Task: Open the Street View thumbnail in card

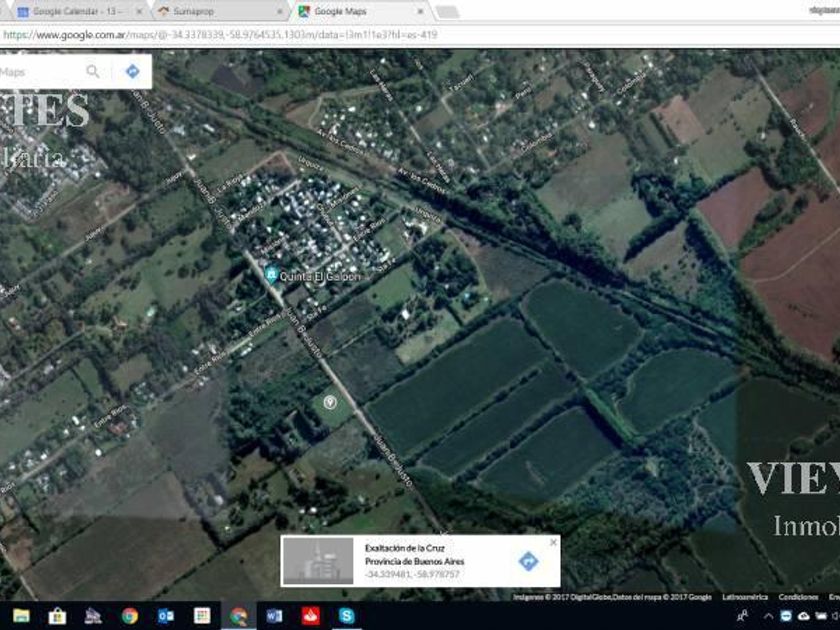Action: click(318, 561)
